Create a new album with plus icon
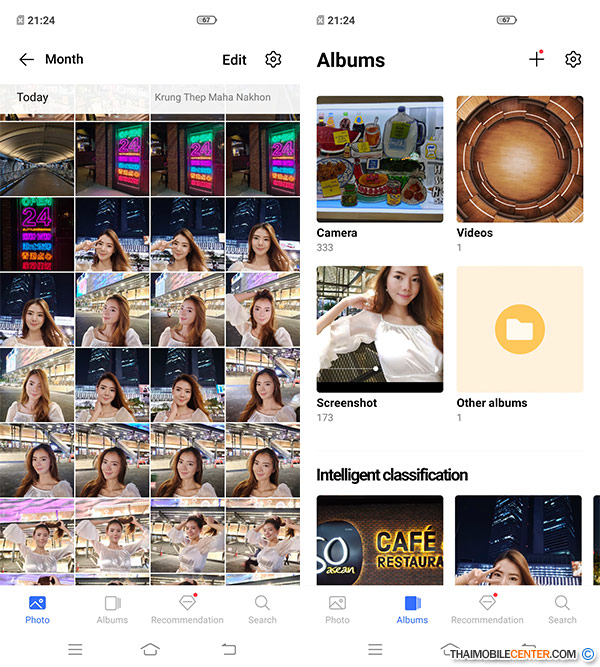 click(536, 60)
